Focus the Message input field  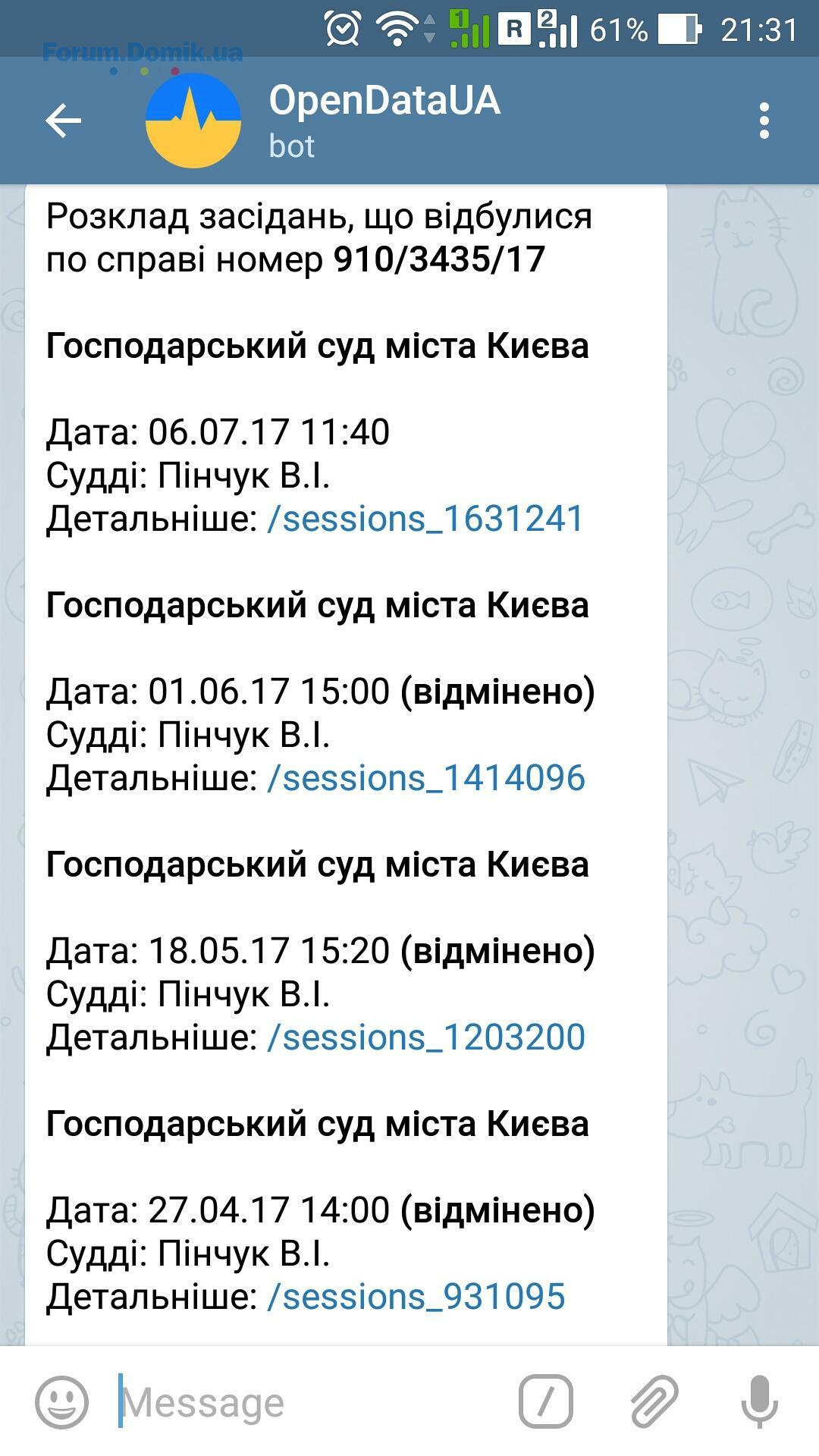point(307,1402)
